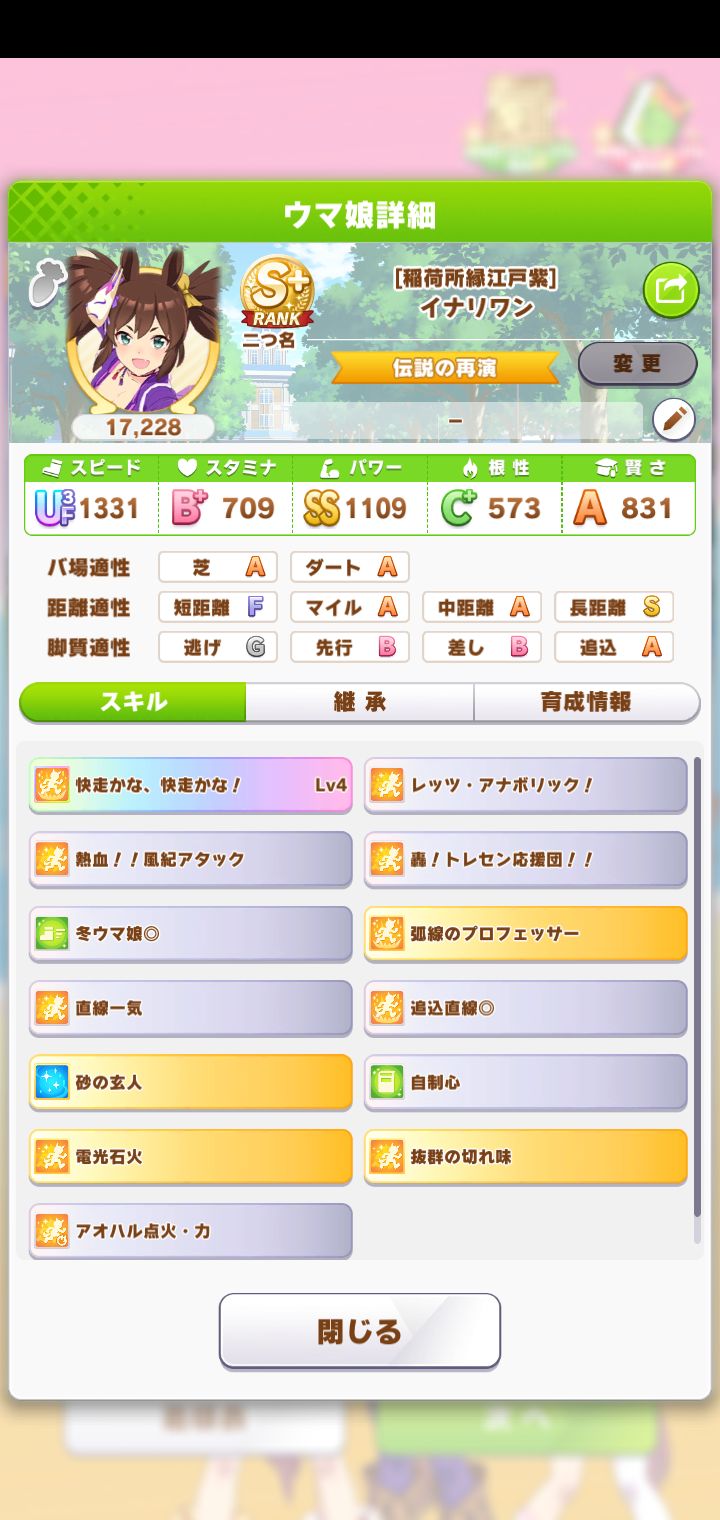The width and height of the screenshot is (720, 1520).
Task: Tap the green share icon
Action: tap(670, 291)
